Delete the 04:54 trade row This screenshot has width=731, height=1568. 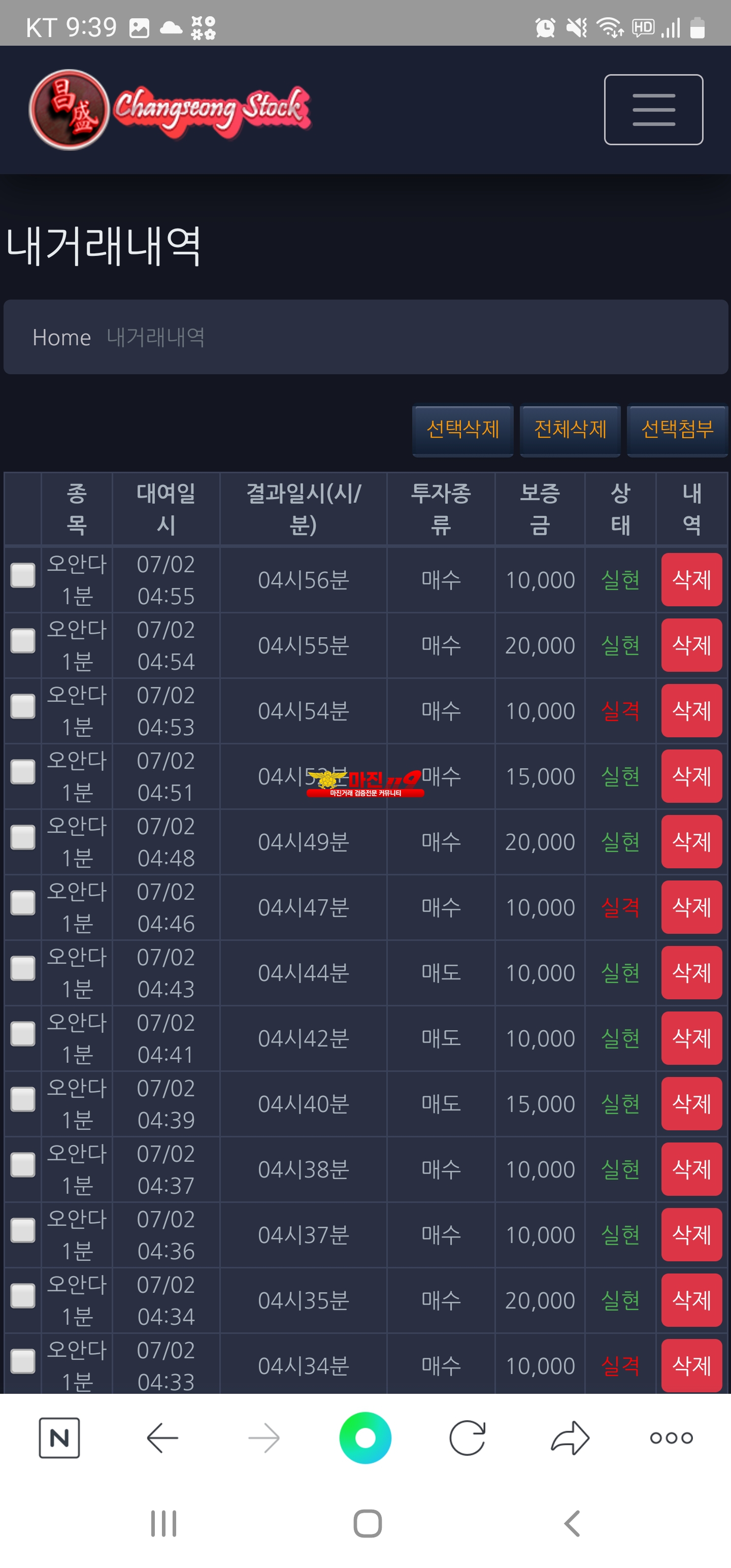tap(691, 644)
